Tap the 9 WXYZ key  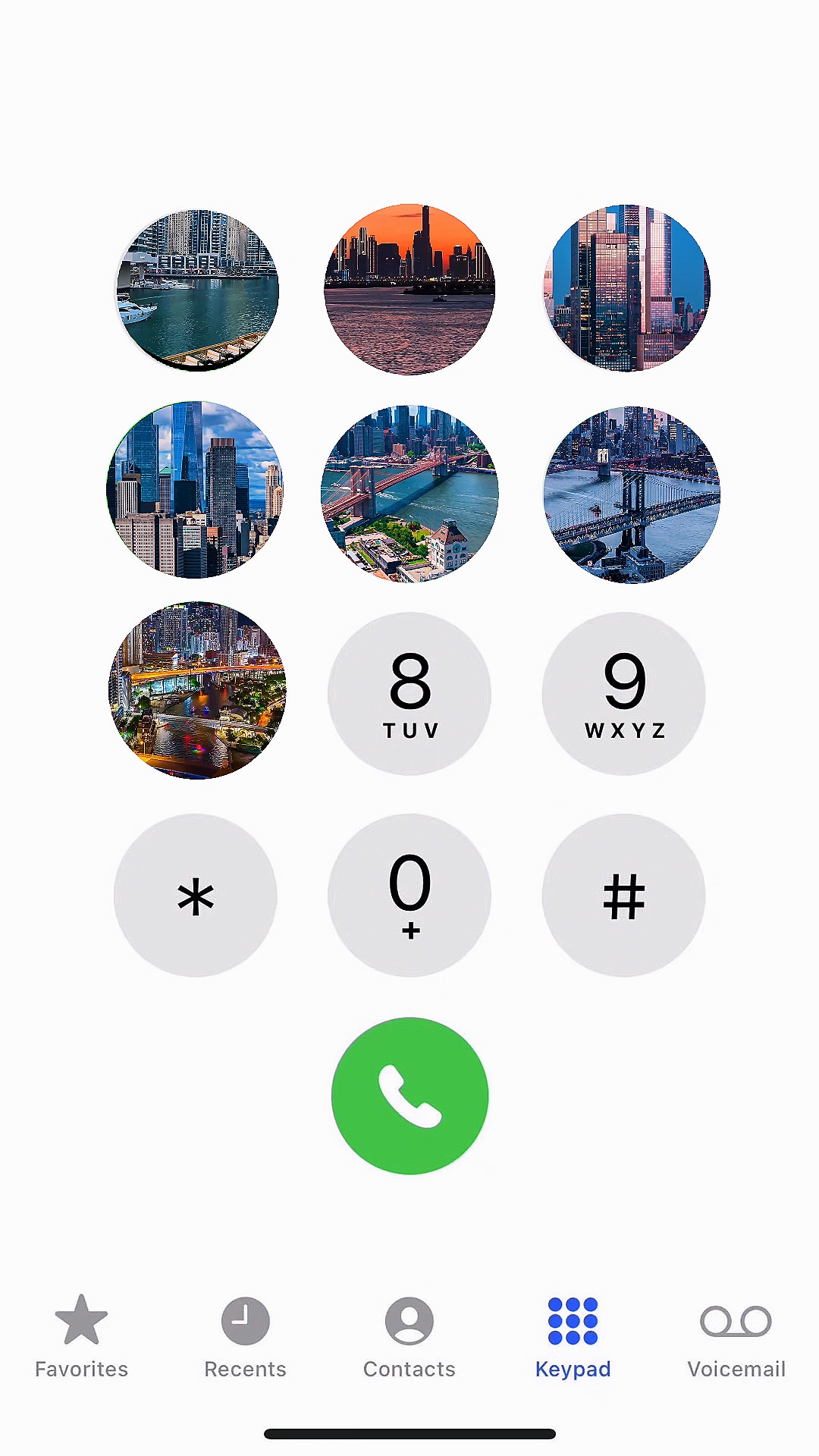[624, 694]
